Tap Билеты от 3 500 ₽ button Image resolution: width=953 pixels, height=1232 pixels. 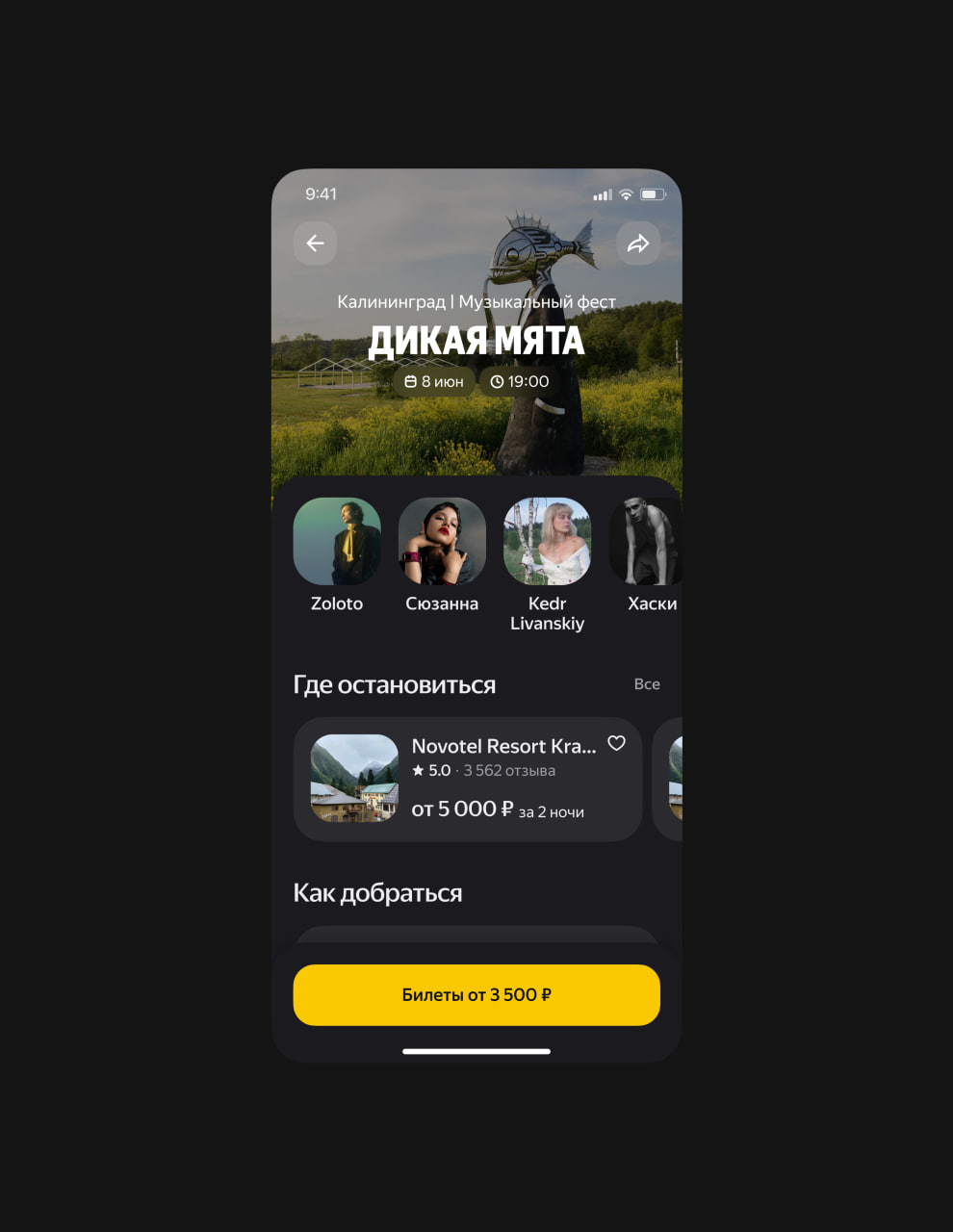tap(476, 995)
